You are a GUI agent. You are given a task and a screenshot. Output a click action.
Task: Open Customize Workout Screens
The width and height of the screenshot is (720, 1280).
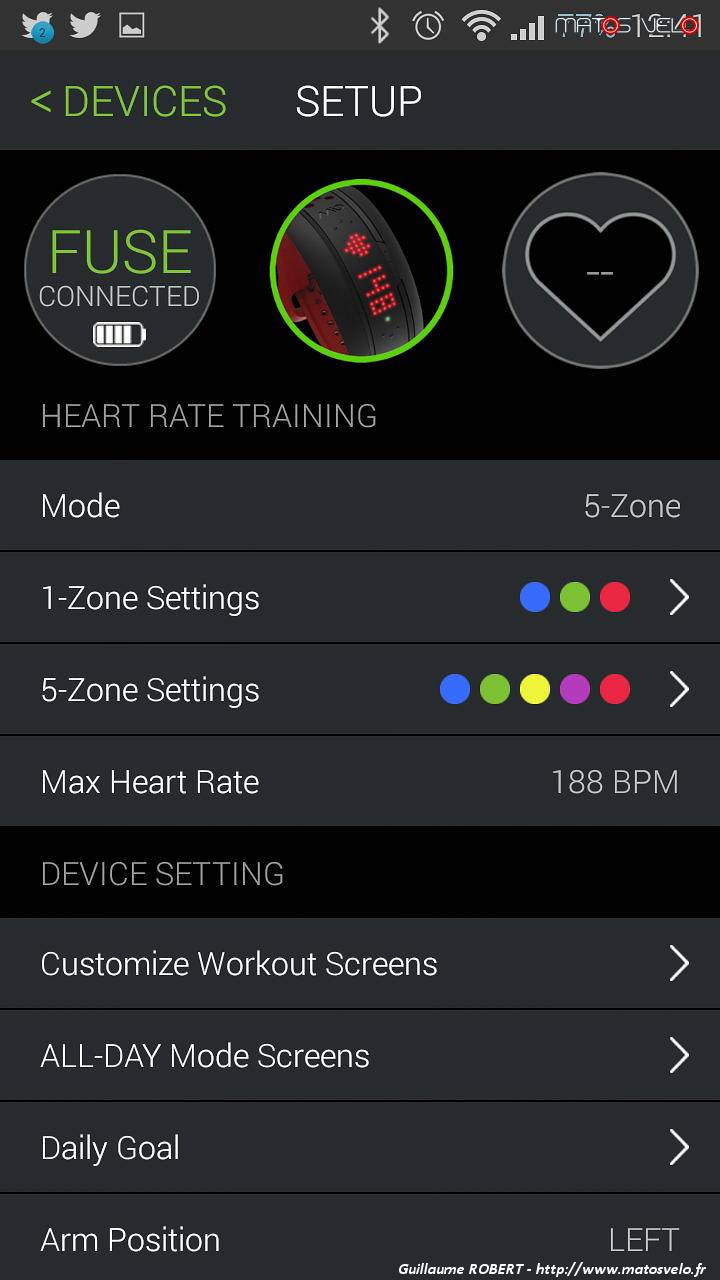point(360,964)
